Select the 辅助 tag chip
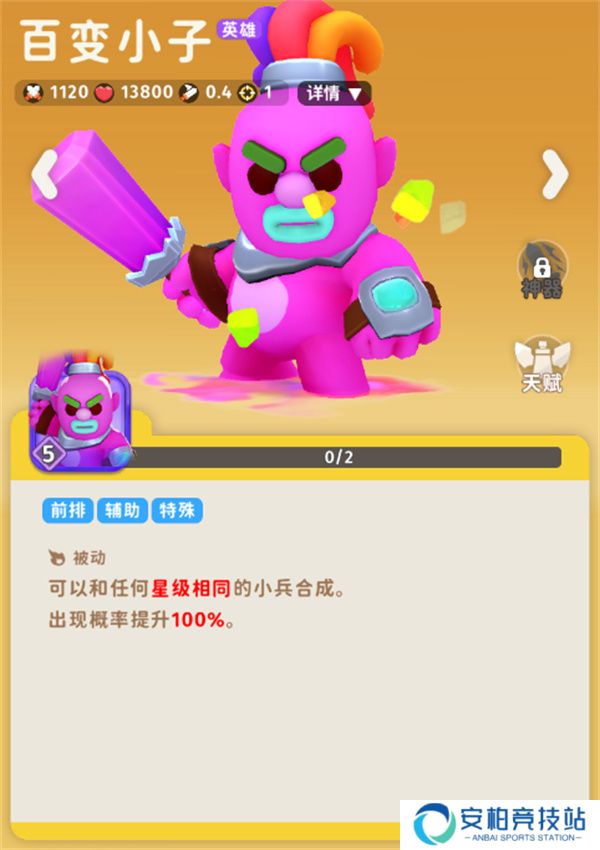 coord(122,511)
